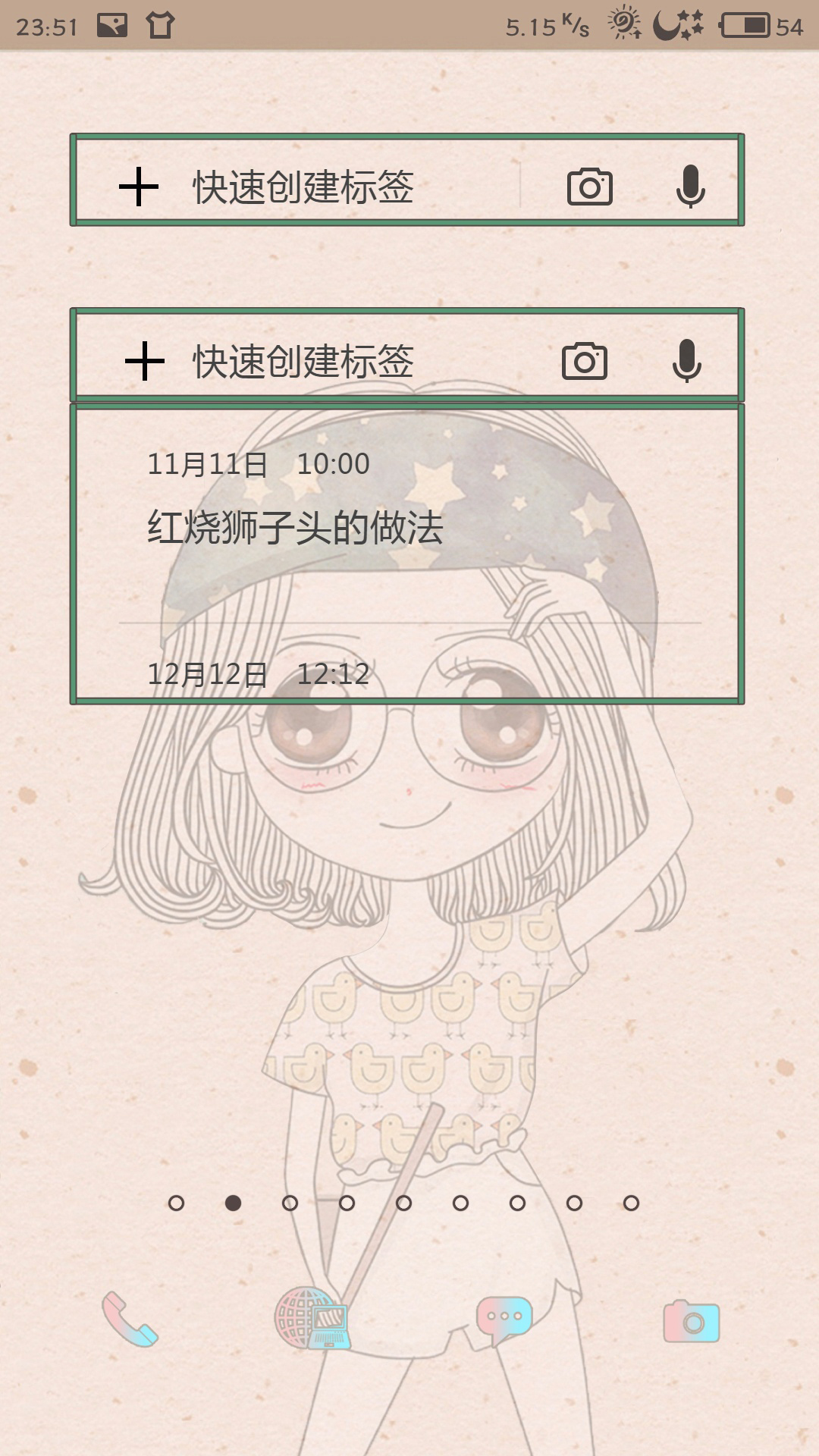Launch the Camera app in dock
Viewport: 819px width, 1456px height.
pyautogui.click(x=691, y=1321)
